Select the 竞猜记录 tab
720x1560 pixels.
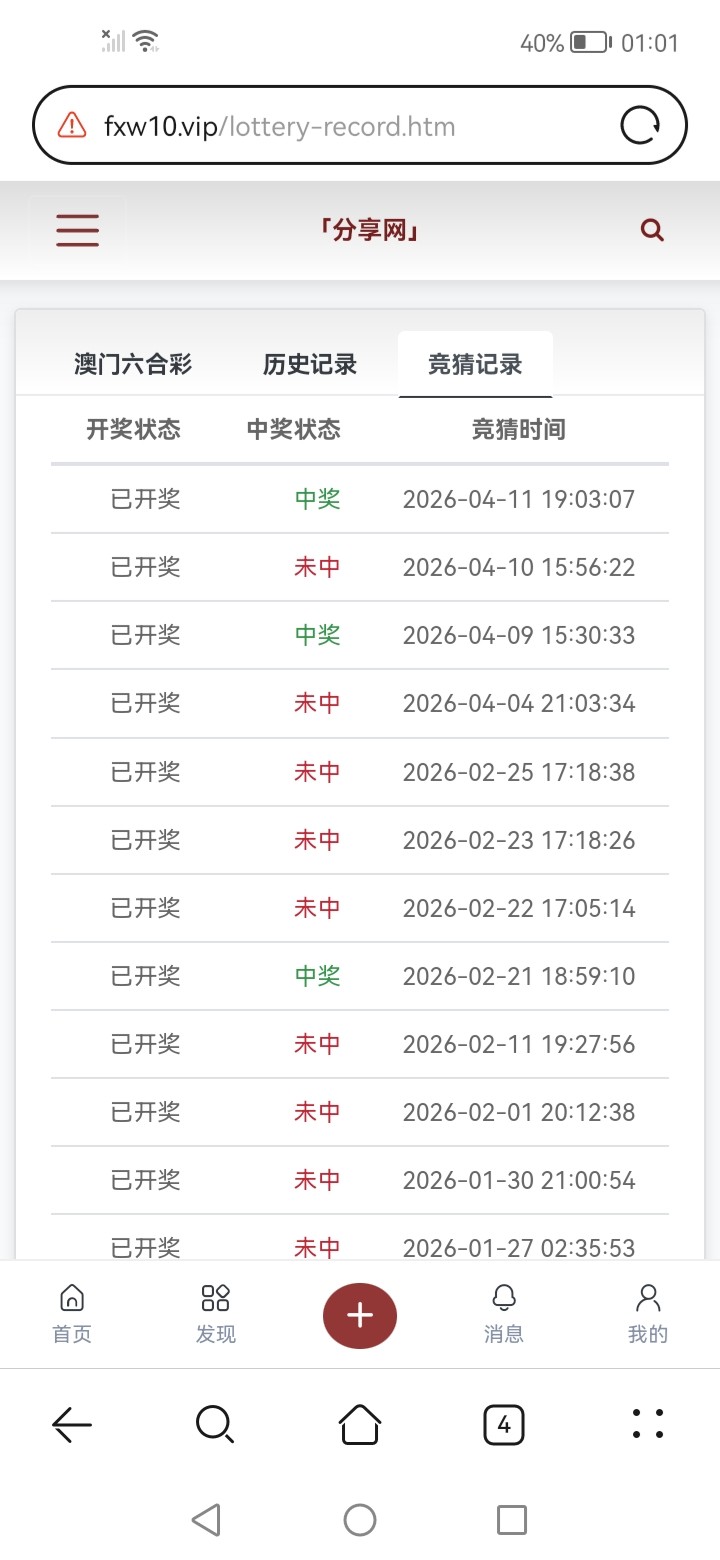point(475,365)
